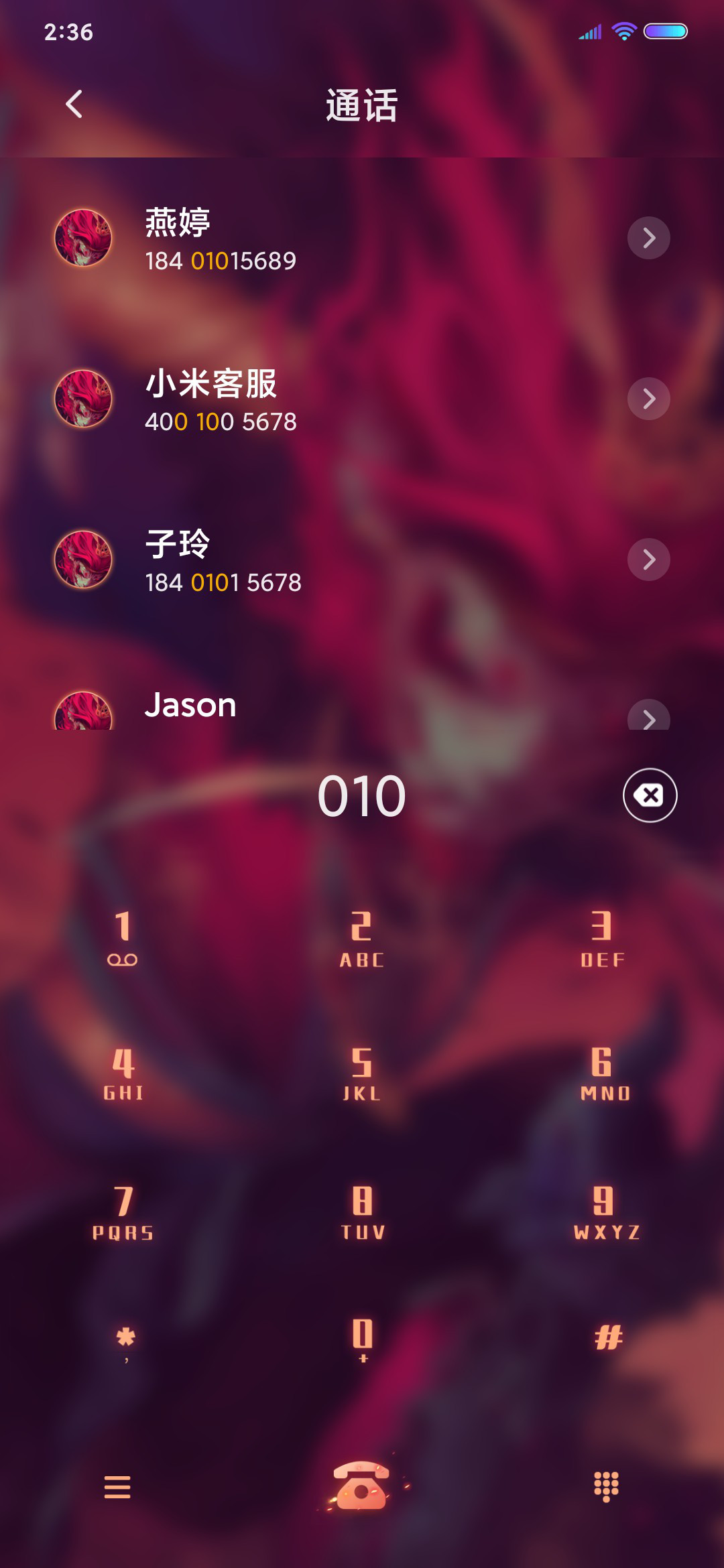Tap the 2 ABC key
This screenshot has width=724, height=1568.
tap(362, 938)
